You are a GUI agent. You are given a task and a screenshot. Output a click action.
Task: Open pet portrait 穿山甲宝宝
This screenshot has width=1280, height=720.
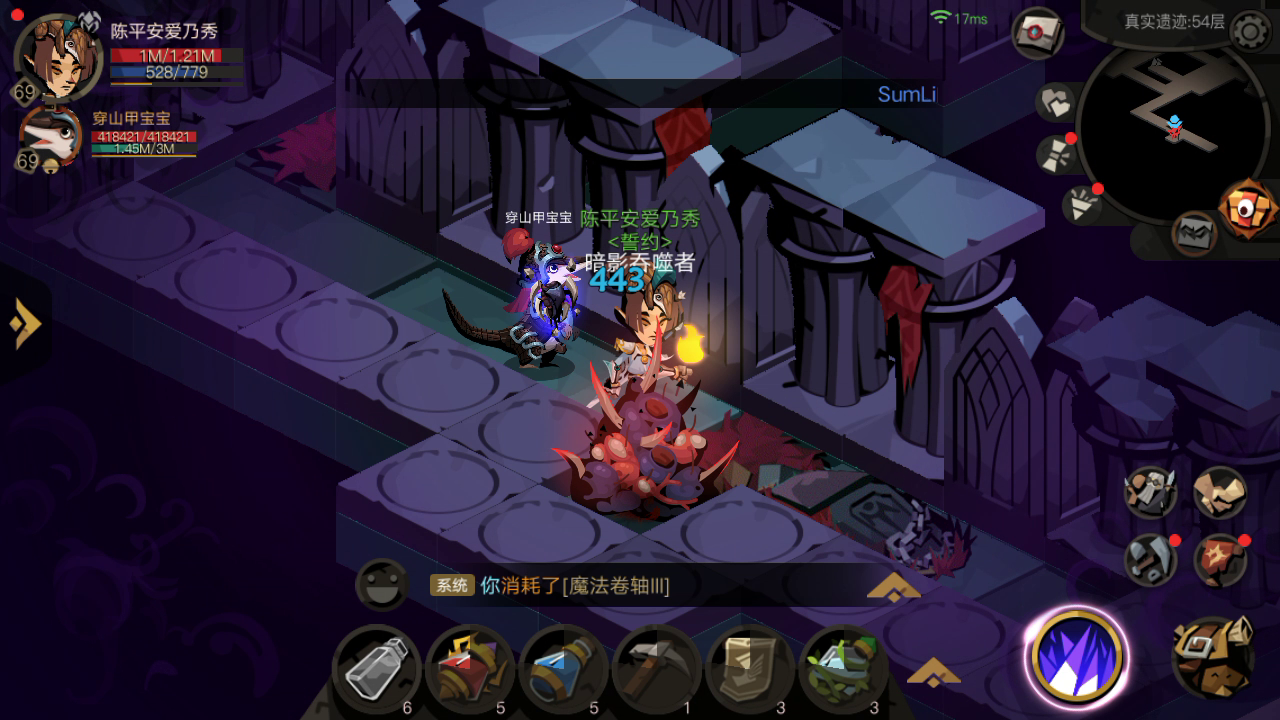(x=50, y=137)
